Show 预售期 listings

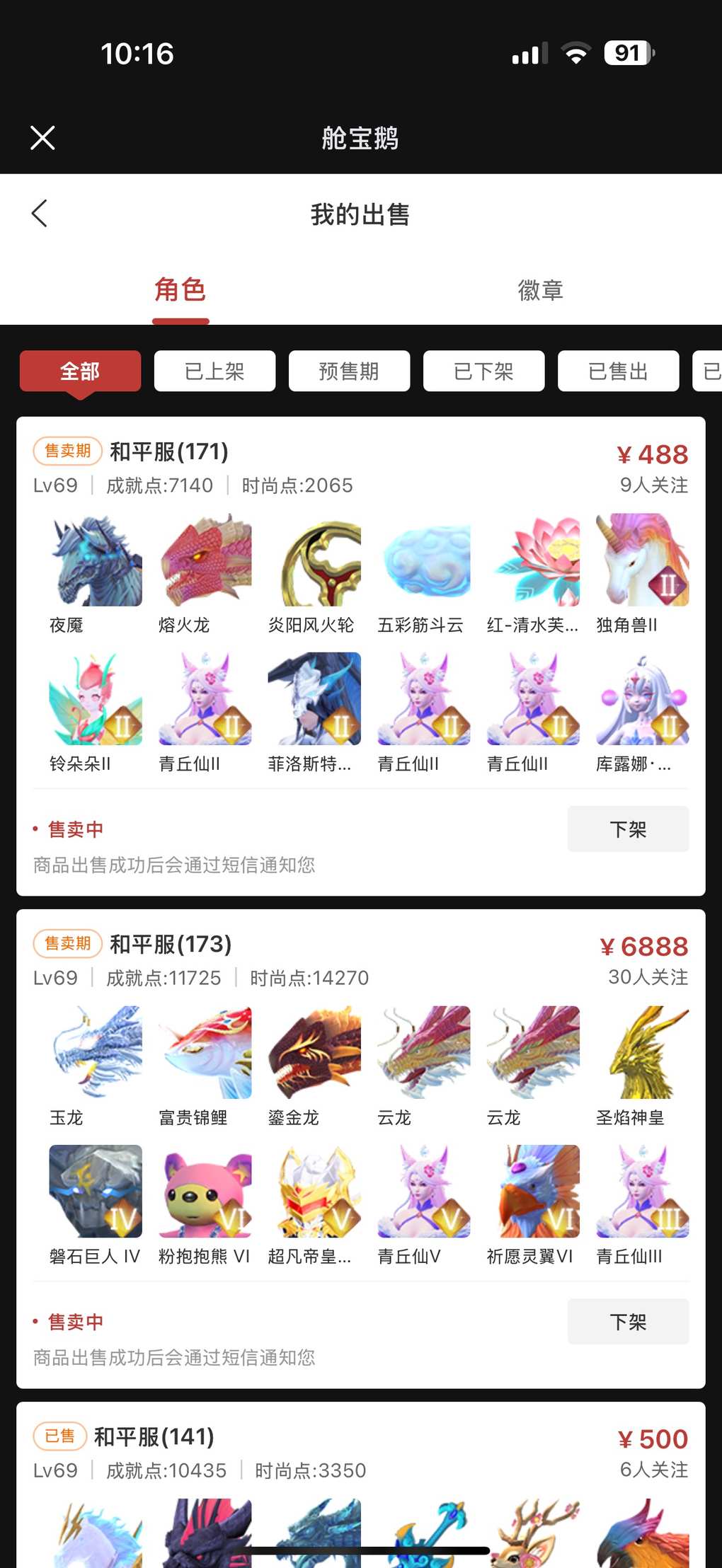point(349,371)
